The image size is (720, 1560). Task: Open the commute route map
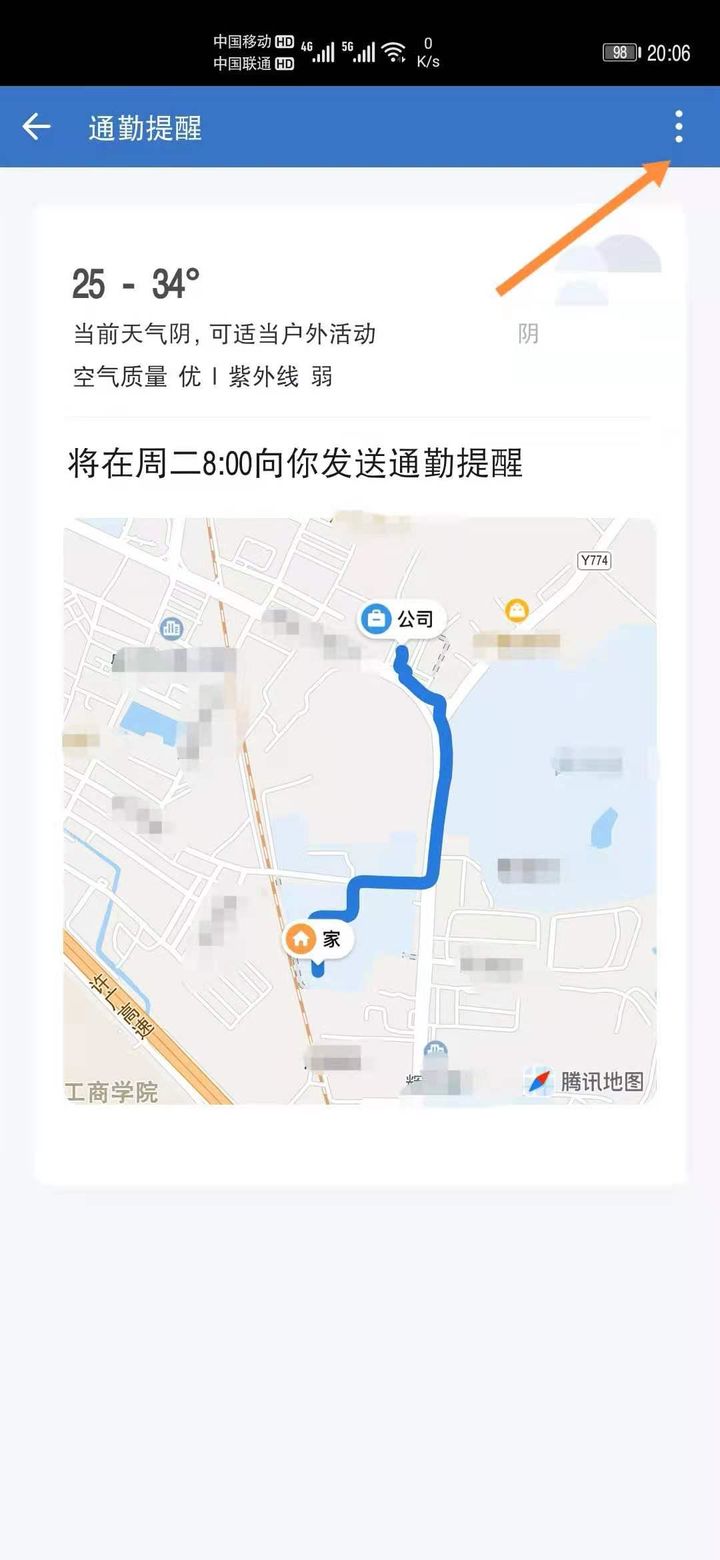(x=360, y=810)
